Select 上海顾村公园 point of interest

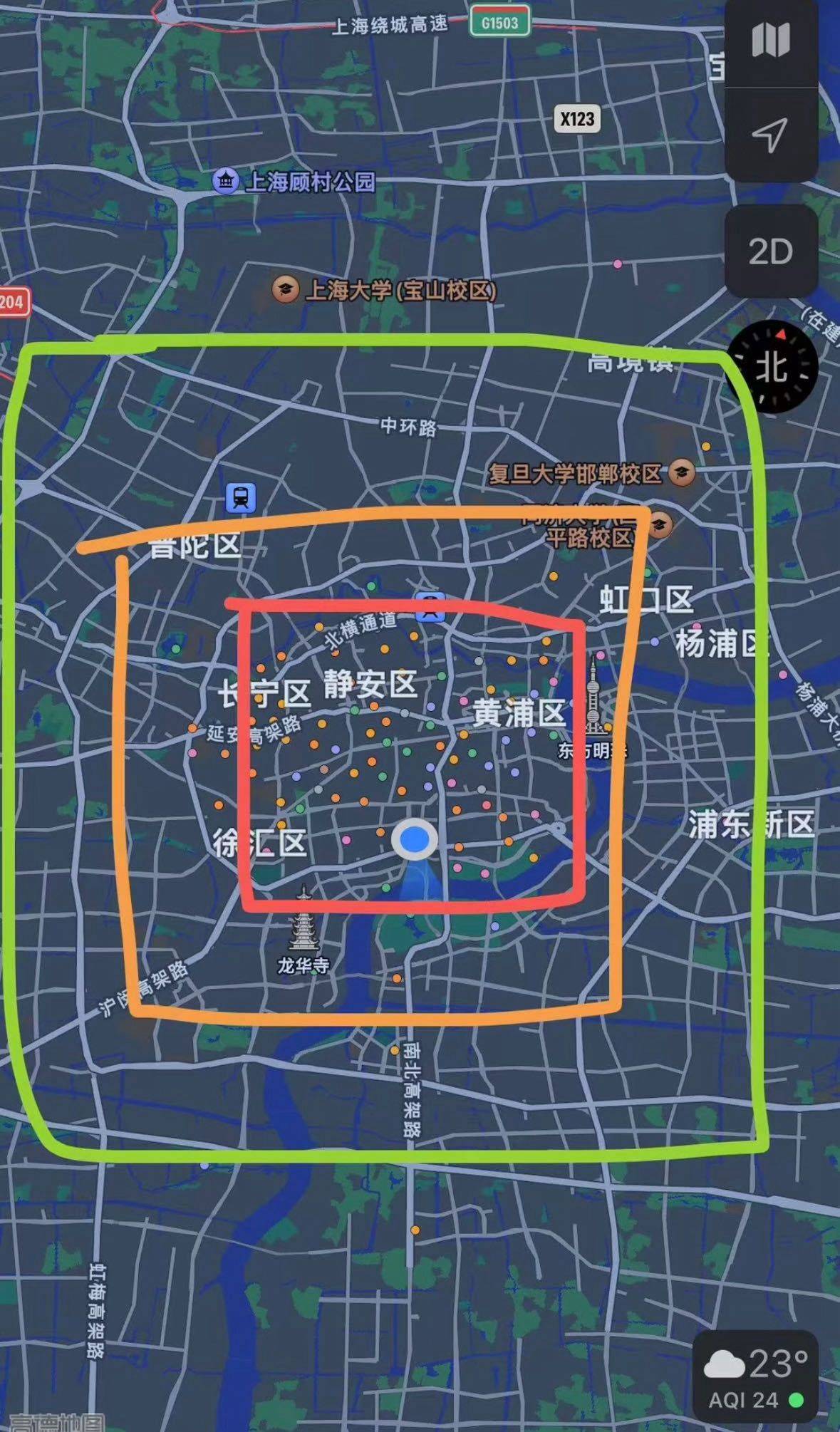pos(226,181)
